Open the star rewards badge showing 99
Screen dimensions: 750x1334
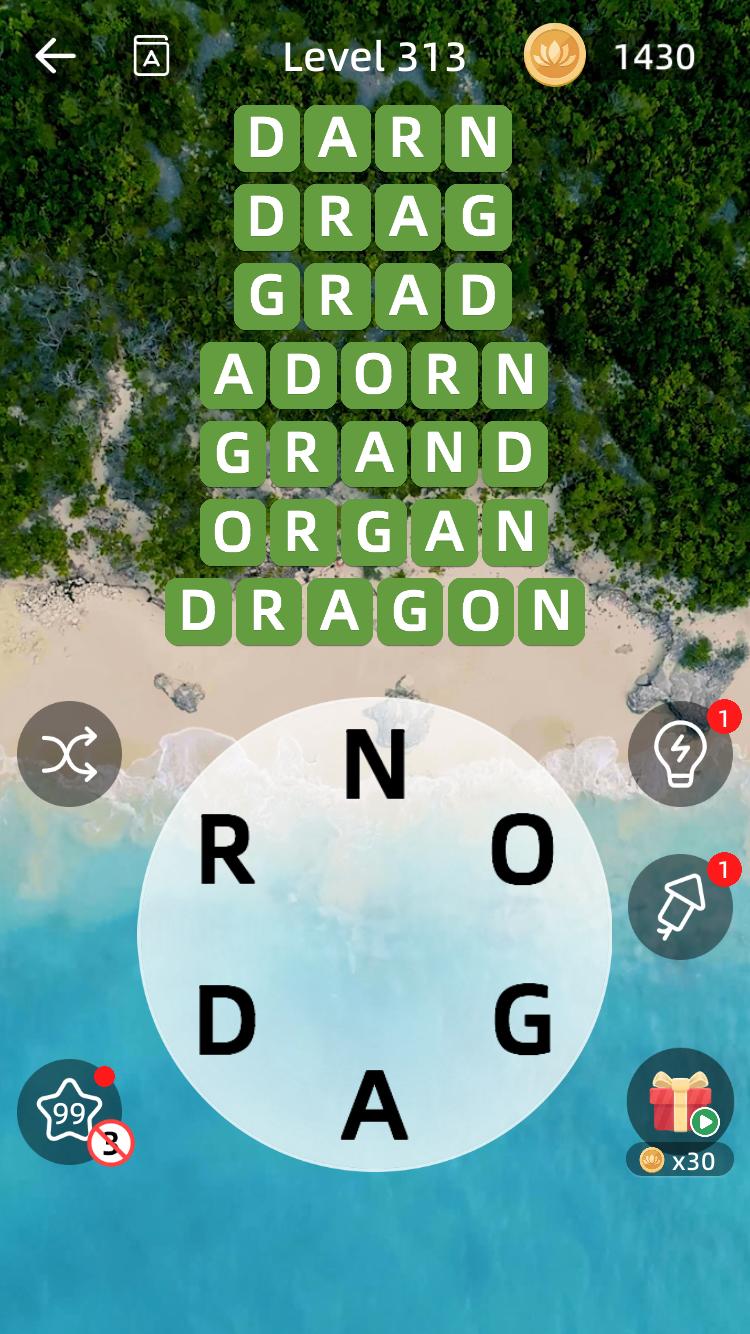coord(70,1112)
